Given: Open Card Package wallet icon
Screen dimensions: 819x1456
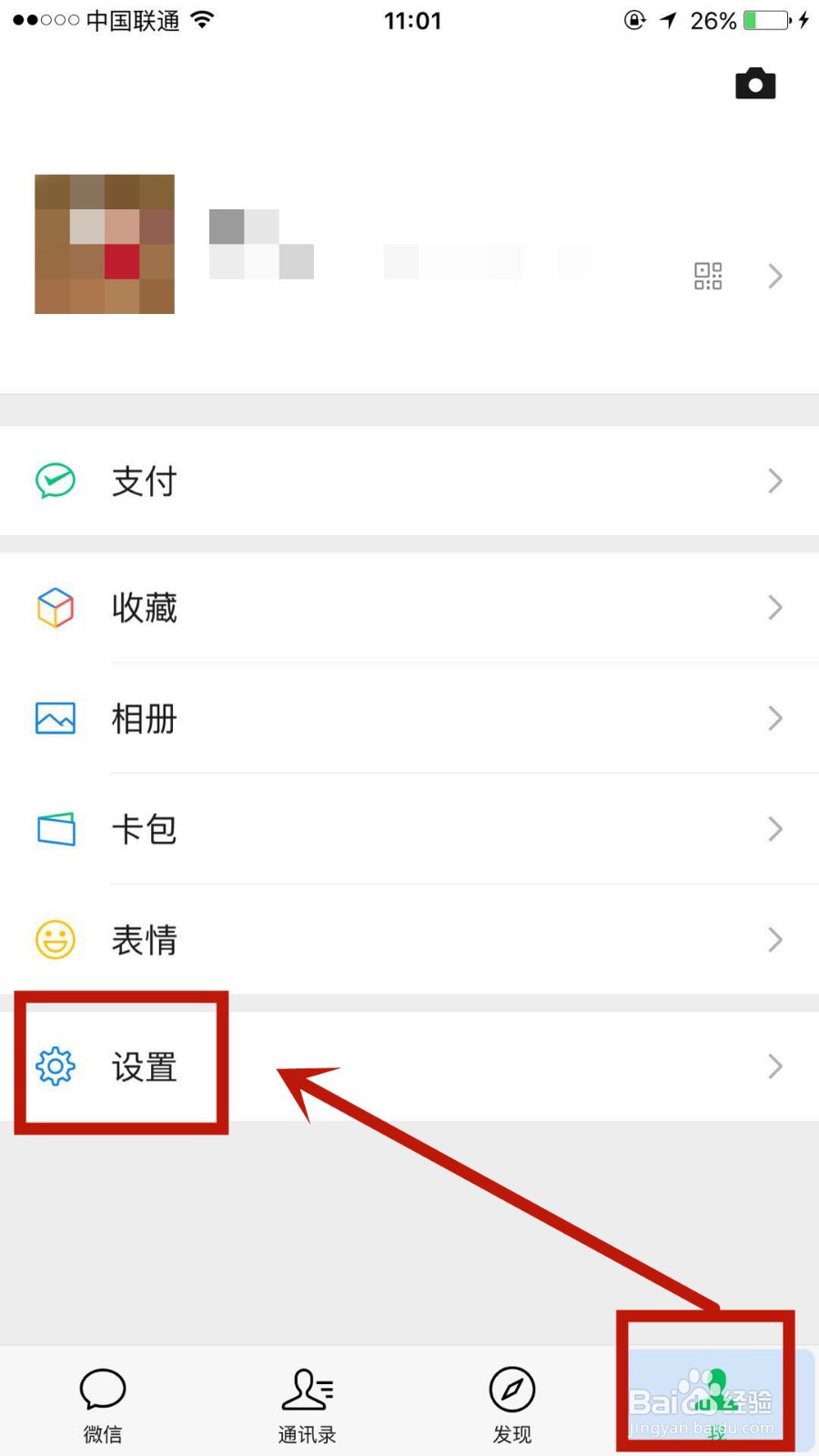Looking at the screenshot, I should tap(55, 829).
